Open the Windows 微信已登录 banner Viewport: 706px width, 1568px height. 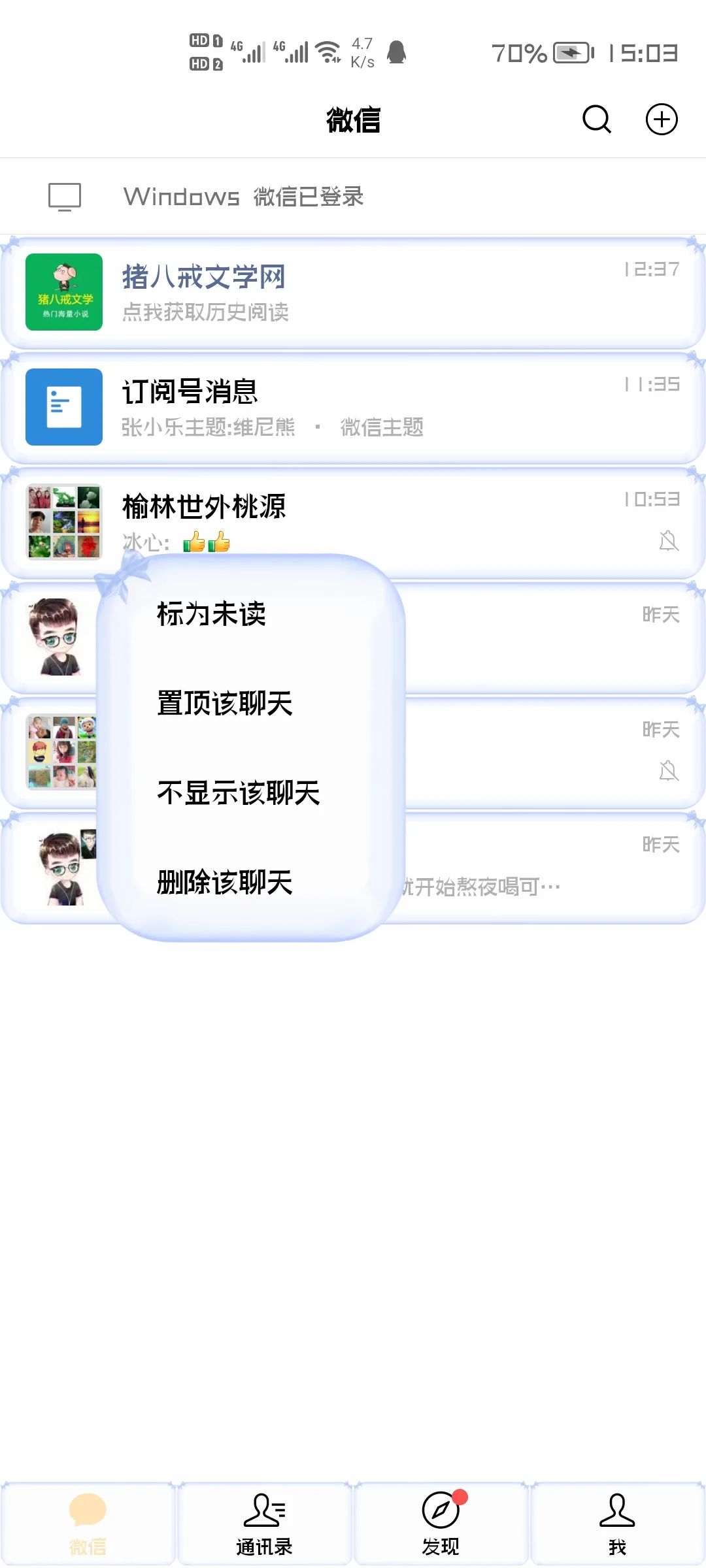tap(353, 196)
